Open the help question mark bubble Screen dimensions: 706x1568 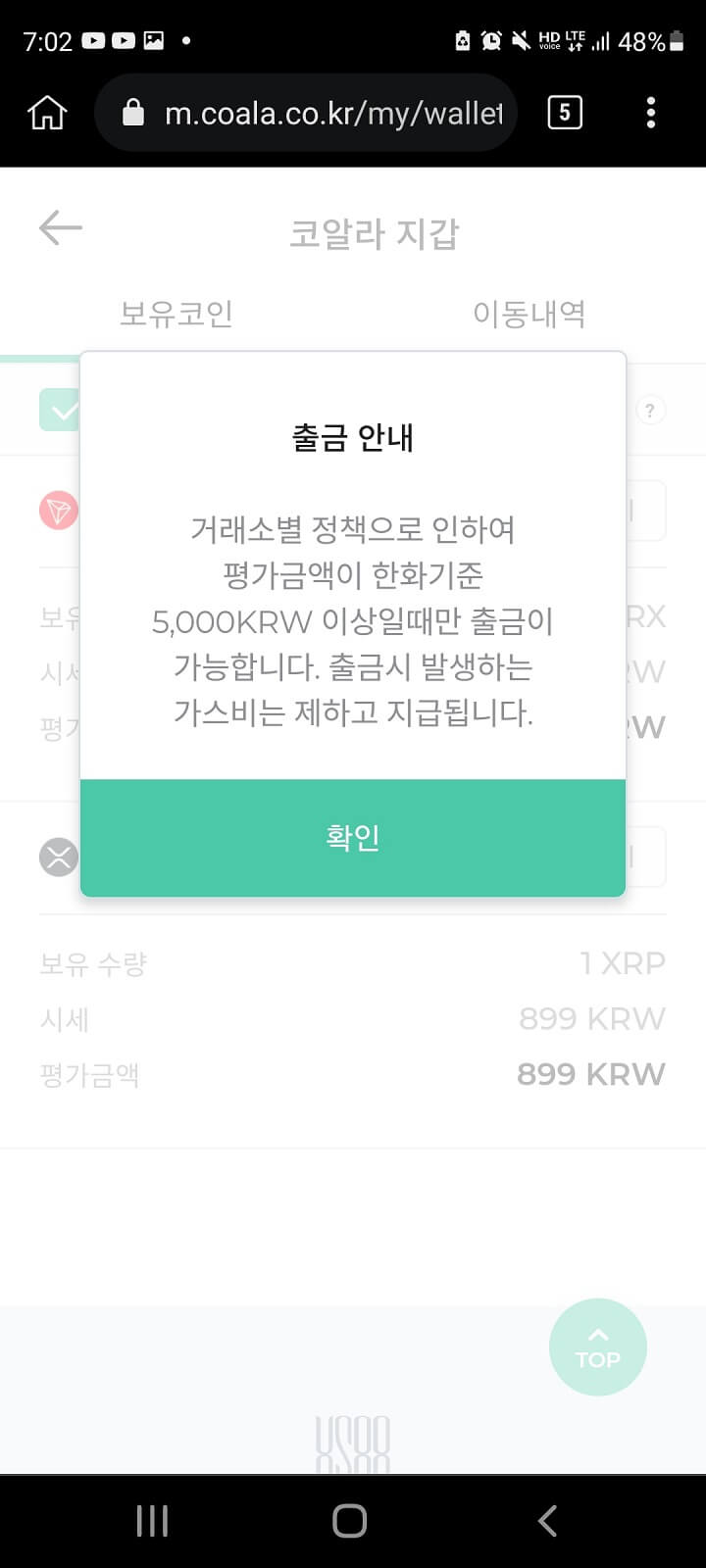click(650, 411)
